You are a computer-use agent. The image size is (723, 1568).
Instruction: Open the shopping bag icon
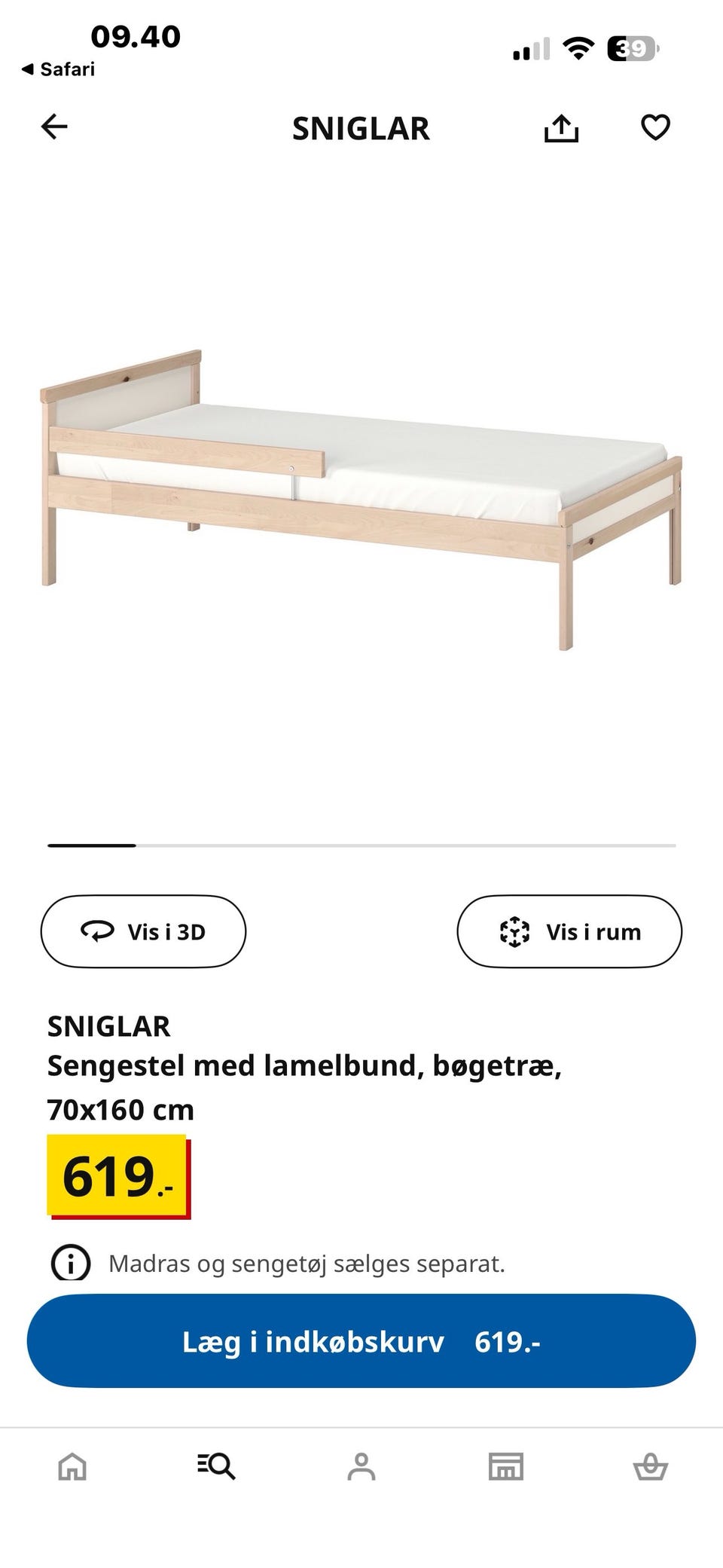pyautogui.click(x=651, y=1465)
